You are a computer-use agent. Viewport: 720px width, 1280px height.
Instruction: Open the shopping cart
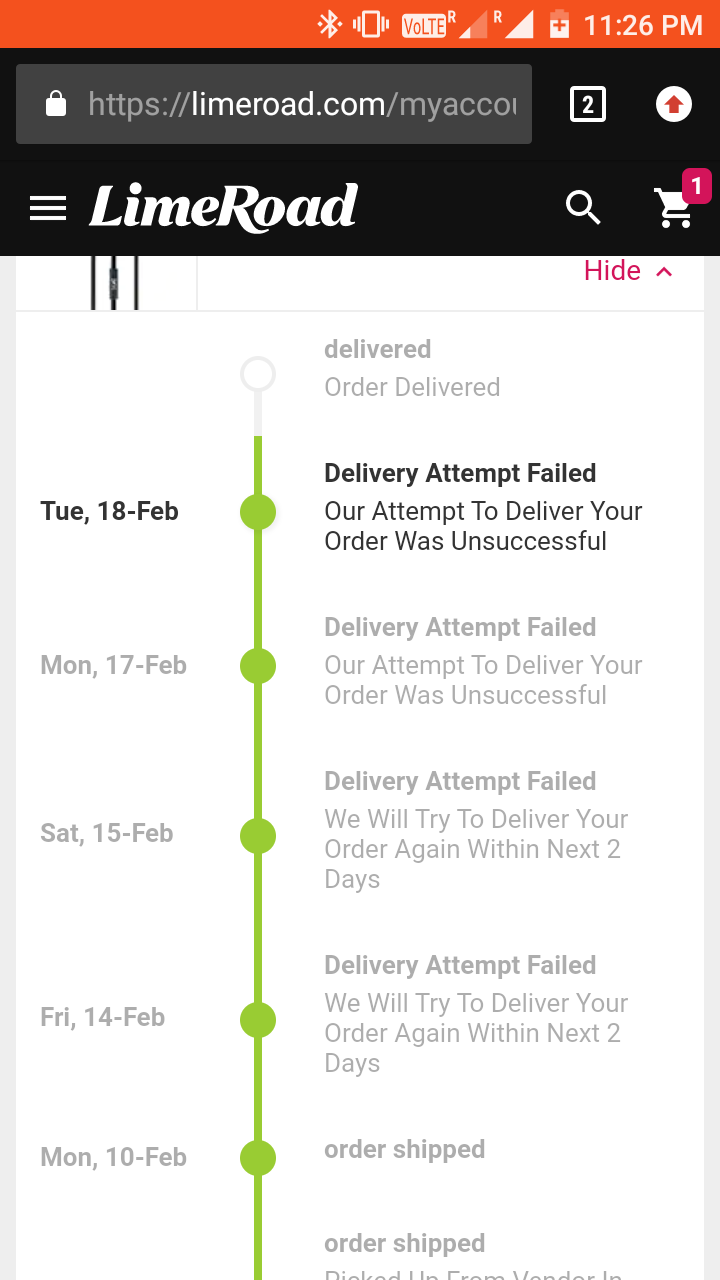click(x=675, y=207)
